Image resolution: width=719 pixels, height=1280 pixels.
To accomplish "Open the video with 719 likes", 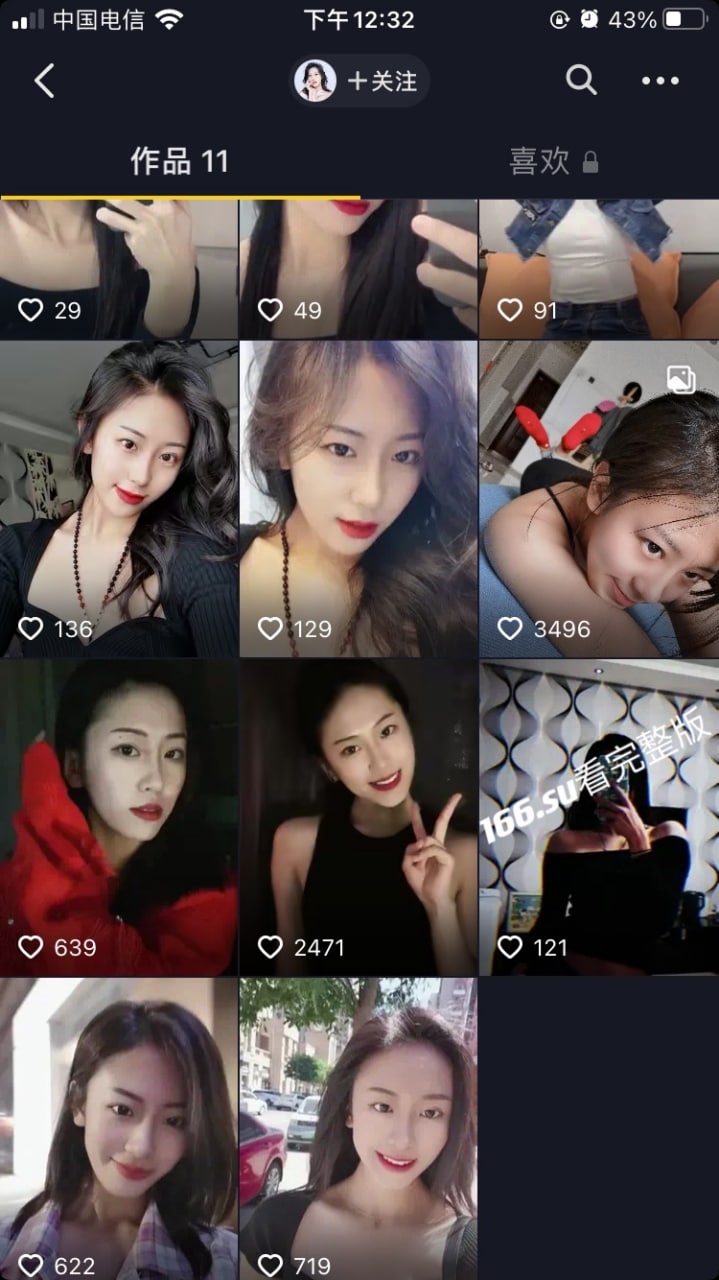I will [x=359, y=1129].
